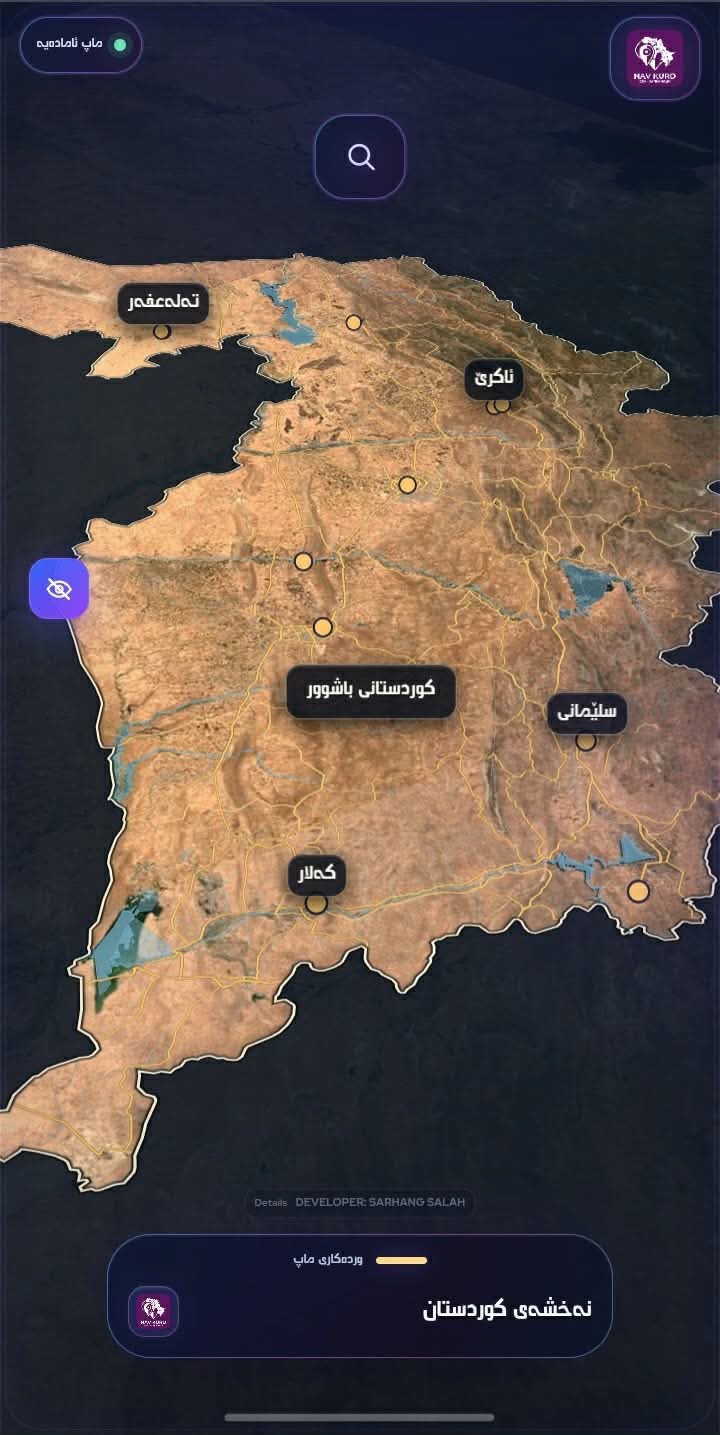Select the کوردستانی باشوور region label
The width and height of the screenshot is (720, 1435).
(371, 692)
